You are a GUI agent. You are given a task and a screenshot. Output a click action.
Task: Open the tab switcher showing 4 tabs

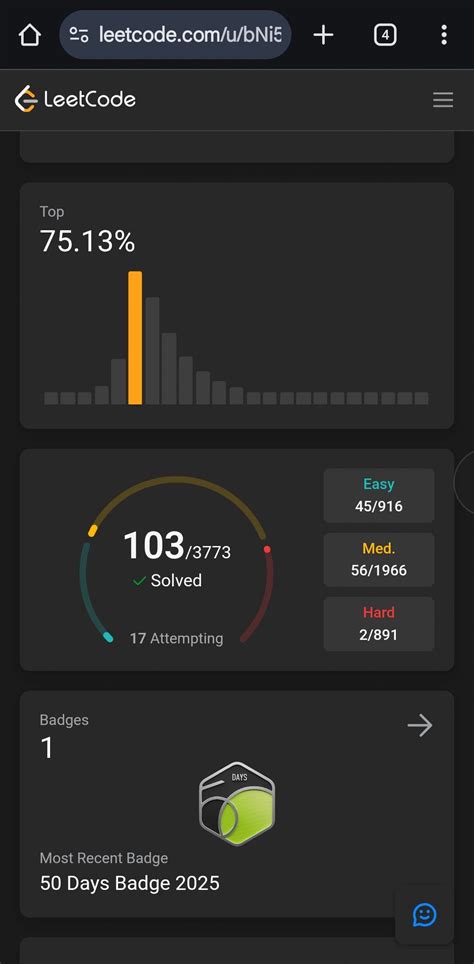(x=385, y=35)
